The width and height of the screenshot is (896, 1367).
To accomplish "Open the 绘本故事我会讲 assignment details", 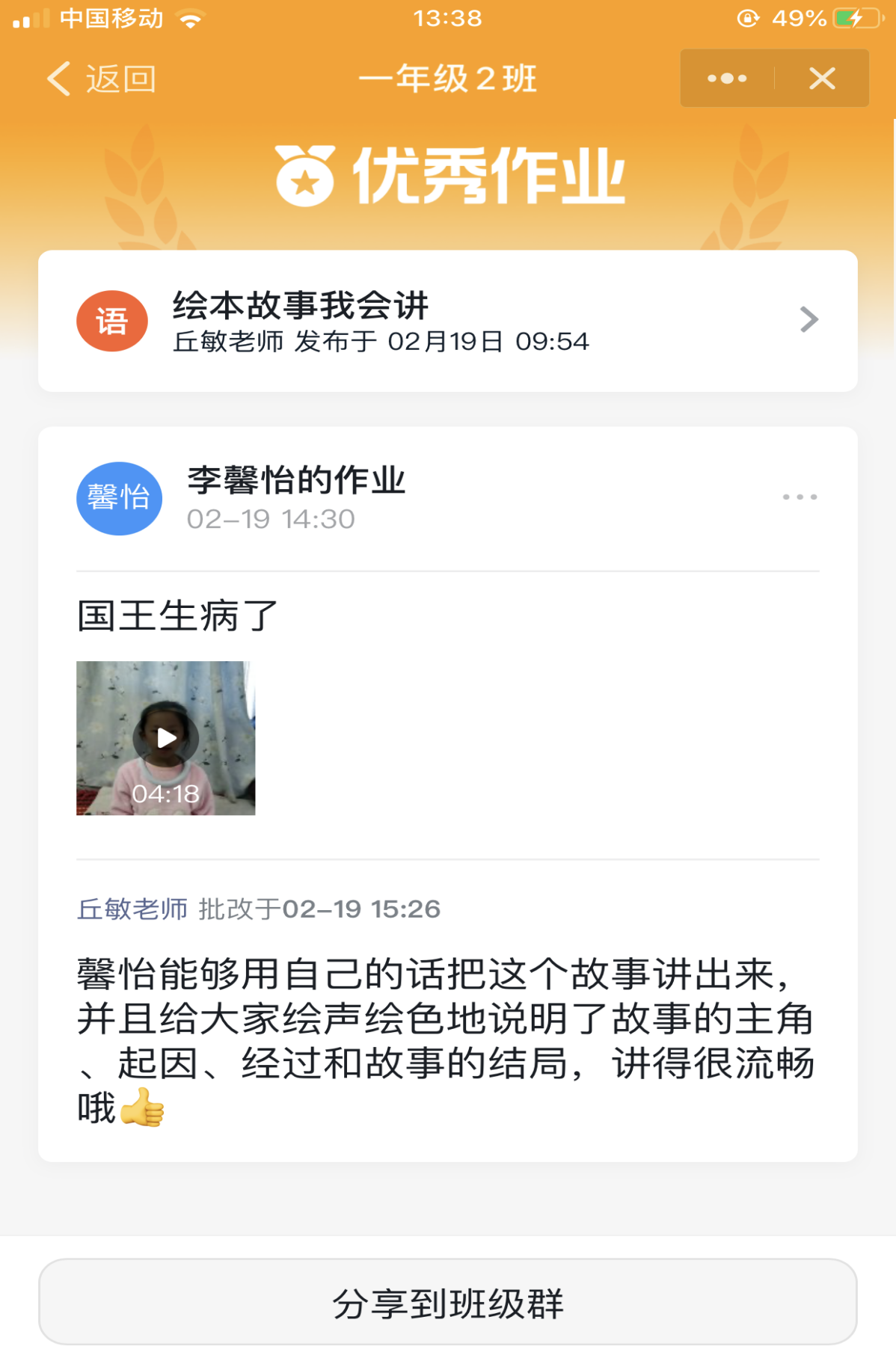I will [447, 321].
